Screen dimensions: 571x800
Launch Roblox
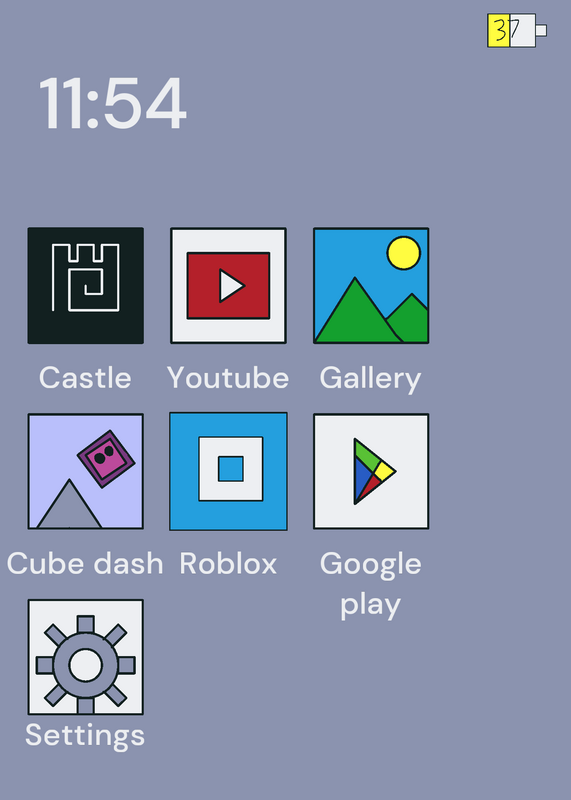point(228,471)
